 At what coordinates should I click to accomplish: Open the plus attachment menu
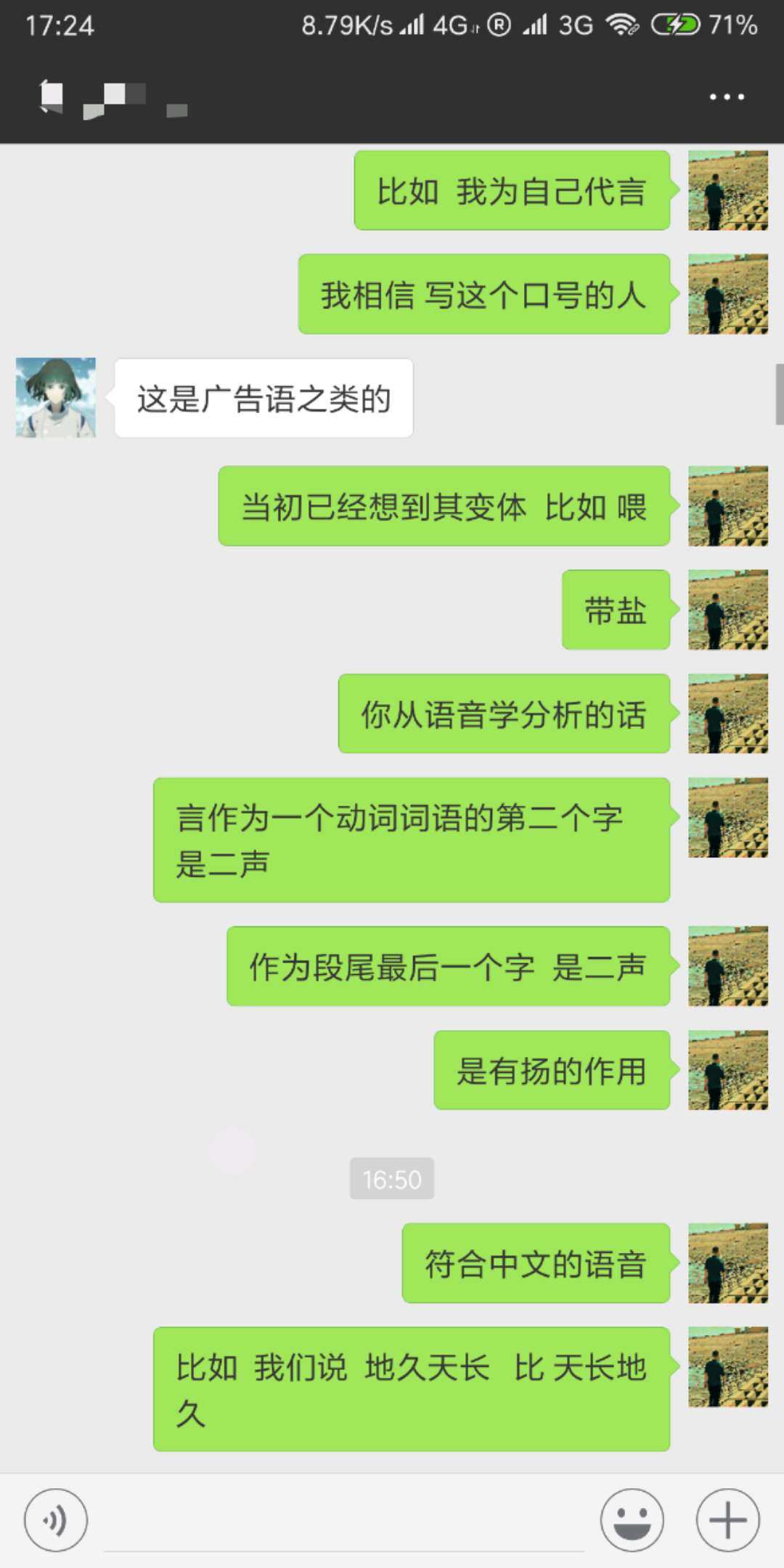[x=727, y=1520]
